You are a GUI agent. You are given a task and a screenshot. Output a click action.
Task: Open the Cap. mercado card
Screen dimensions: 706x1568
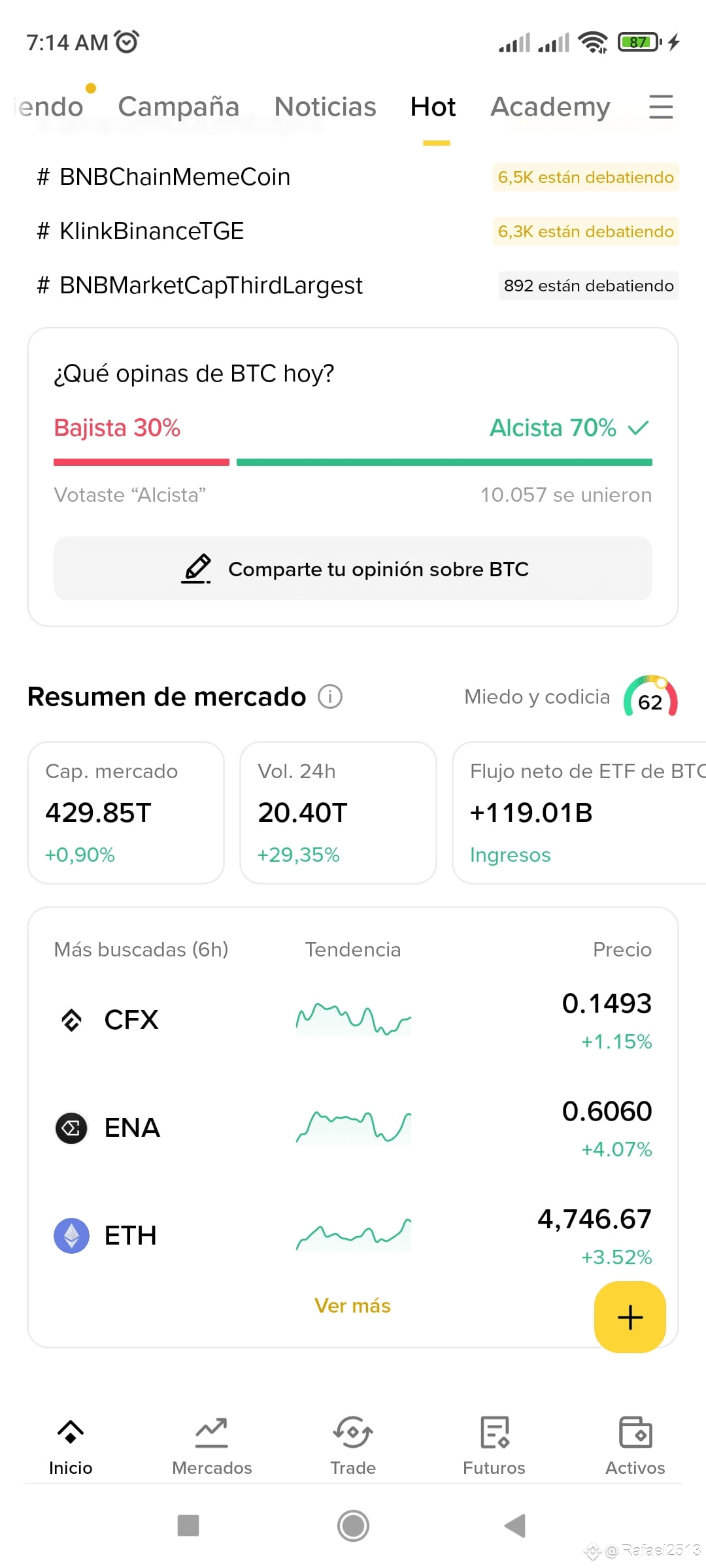[126, 812]
